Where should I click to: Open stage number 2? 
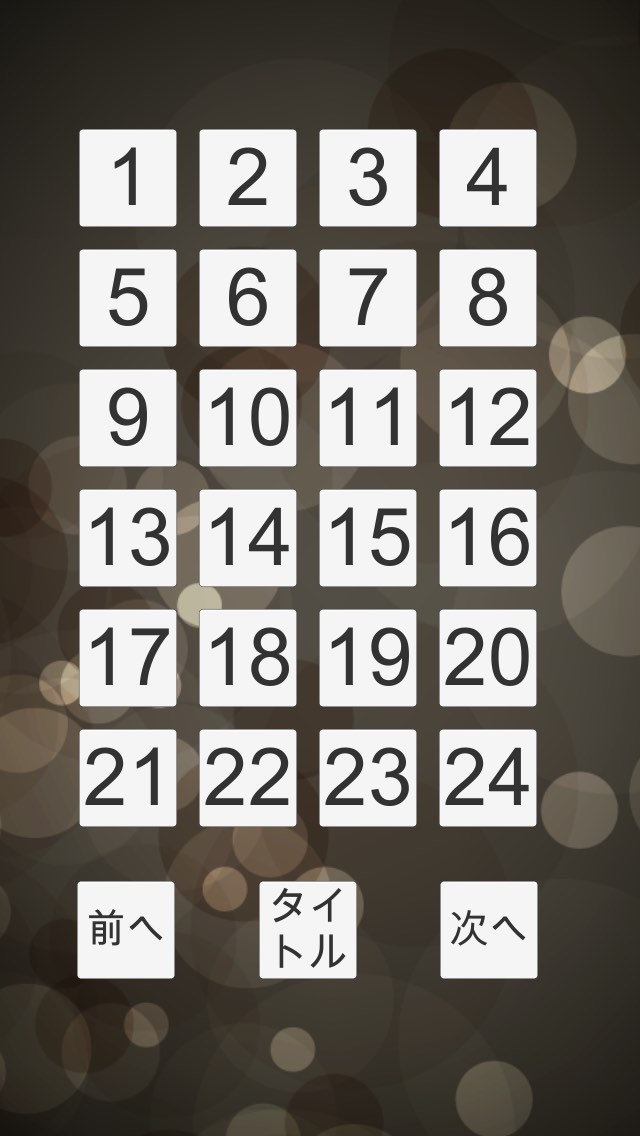click(248, 178)
